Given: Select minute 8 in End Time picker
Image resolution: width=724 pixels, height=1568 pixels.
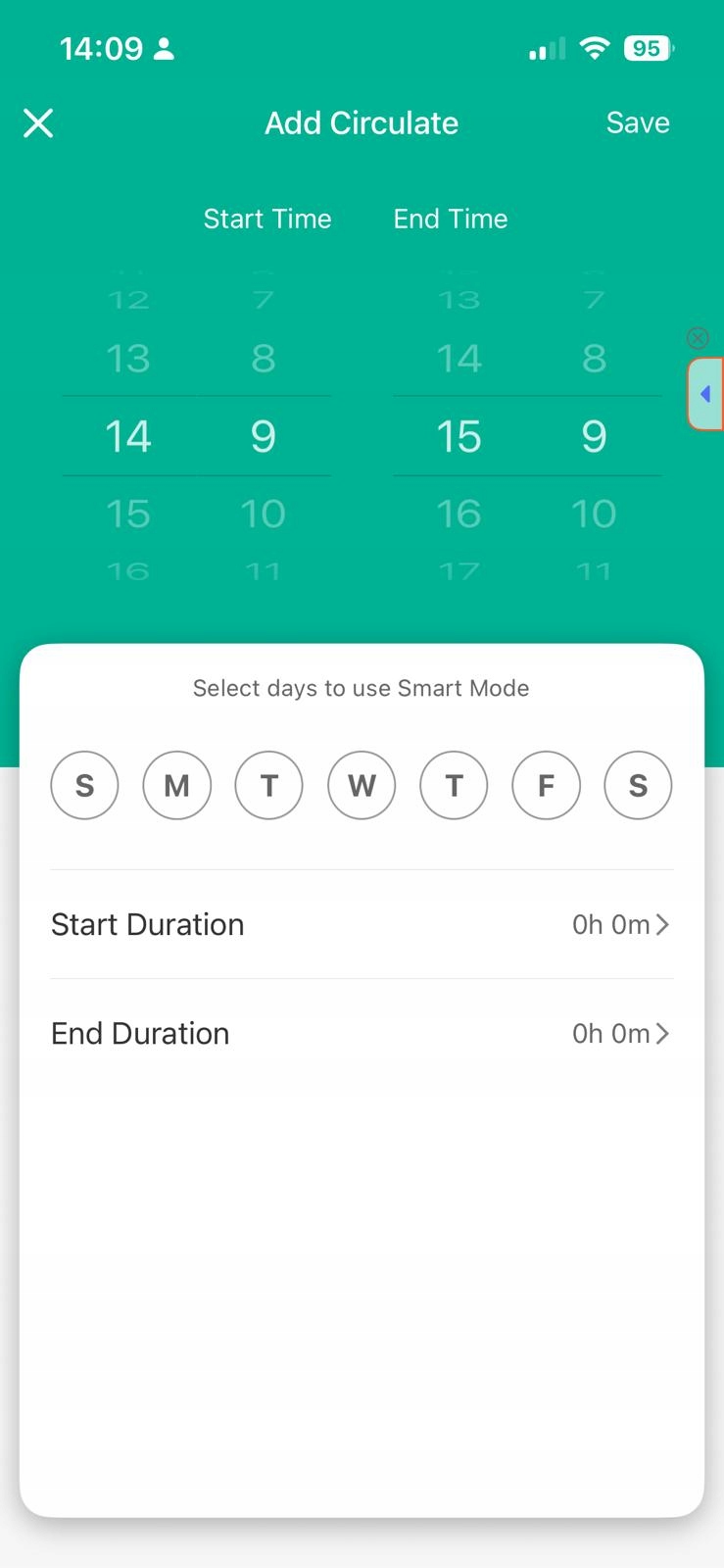Looking at the screenshot, I should pos(594,359).
